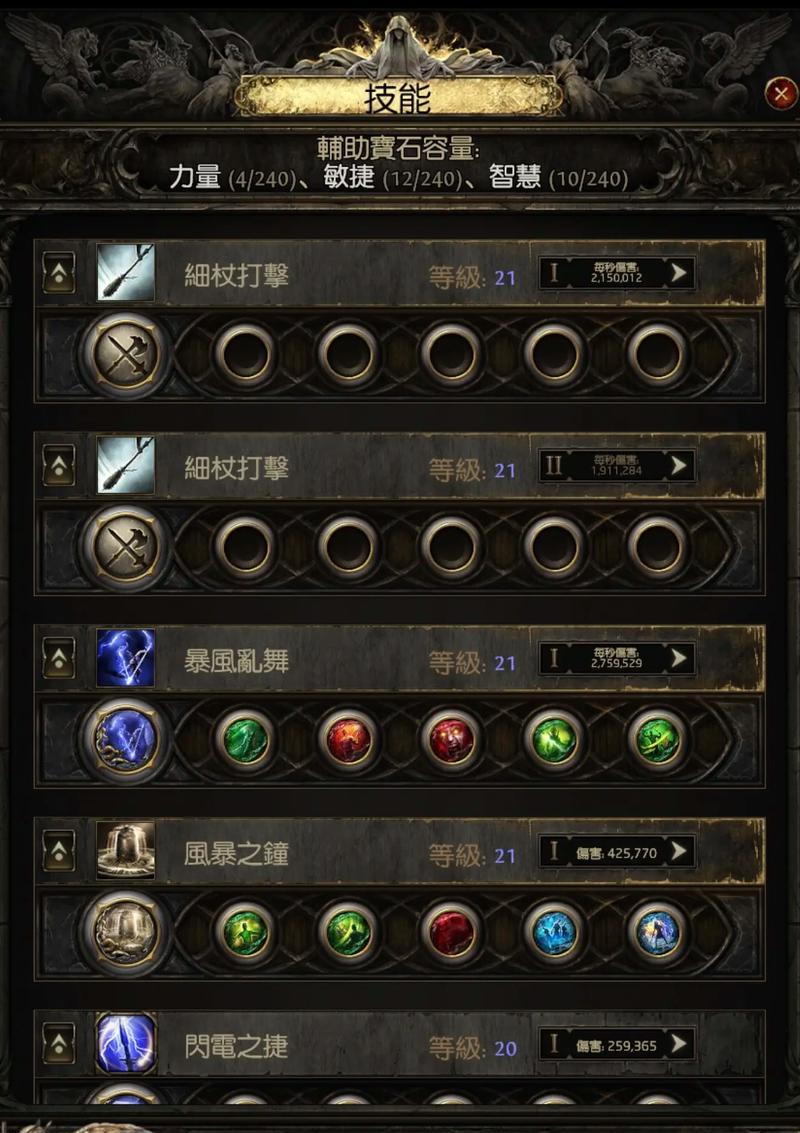Open 細杖打擊 II damage details arrow
Image resolution: width=800 pixels, height=1133 pixels.
coord(679,465)
